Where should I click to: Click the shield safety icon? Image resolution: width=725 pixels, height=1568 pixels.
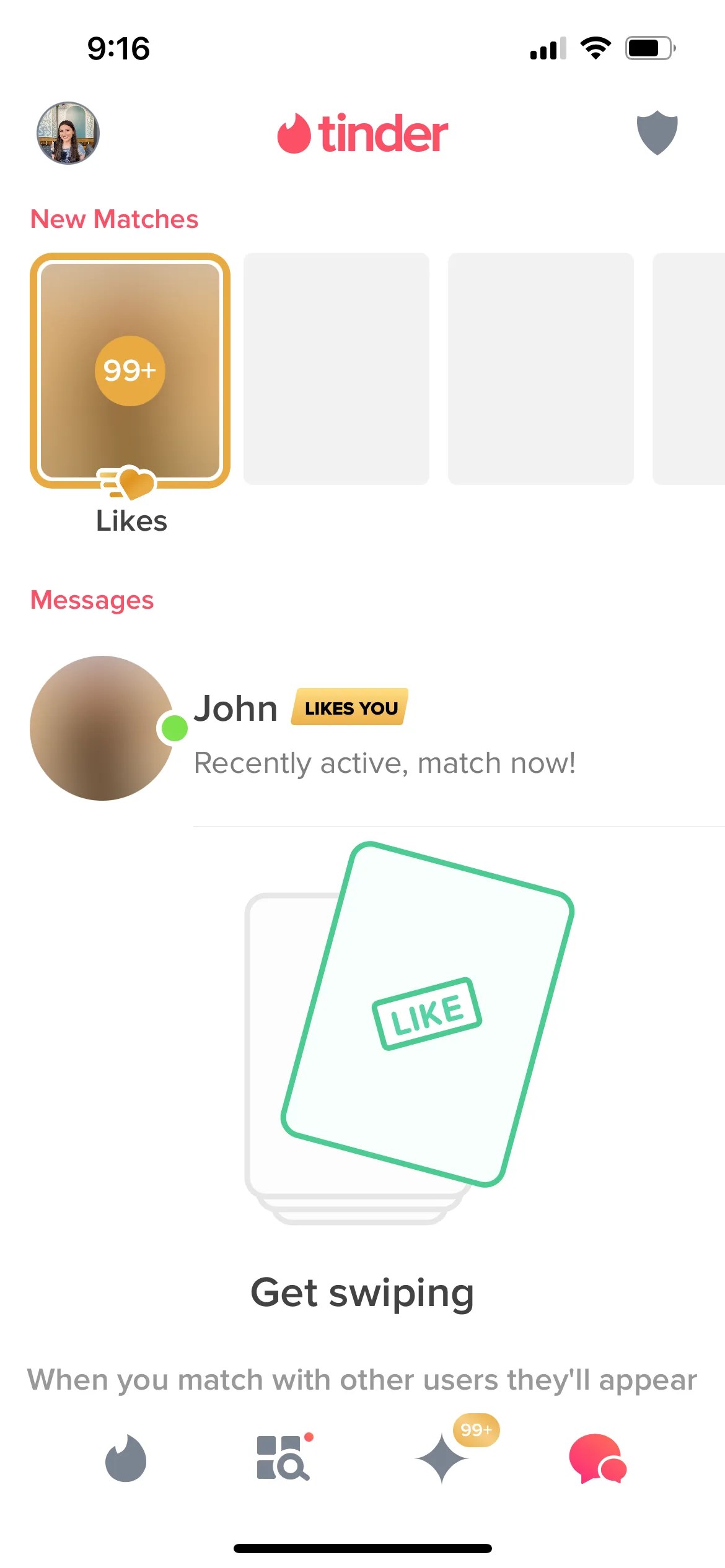(657, 133)
